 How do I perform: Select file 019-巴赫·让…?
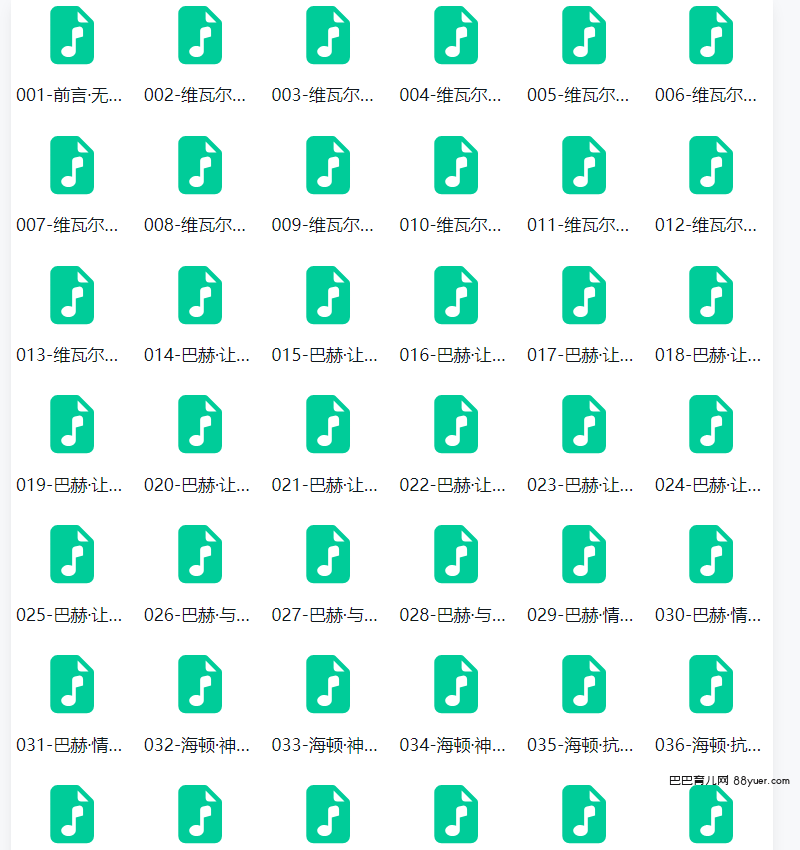point(72,424)
